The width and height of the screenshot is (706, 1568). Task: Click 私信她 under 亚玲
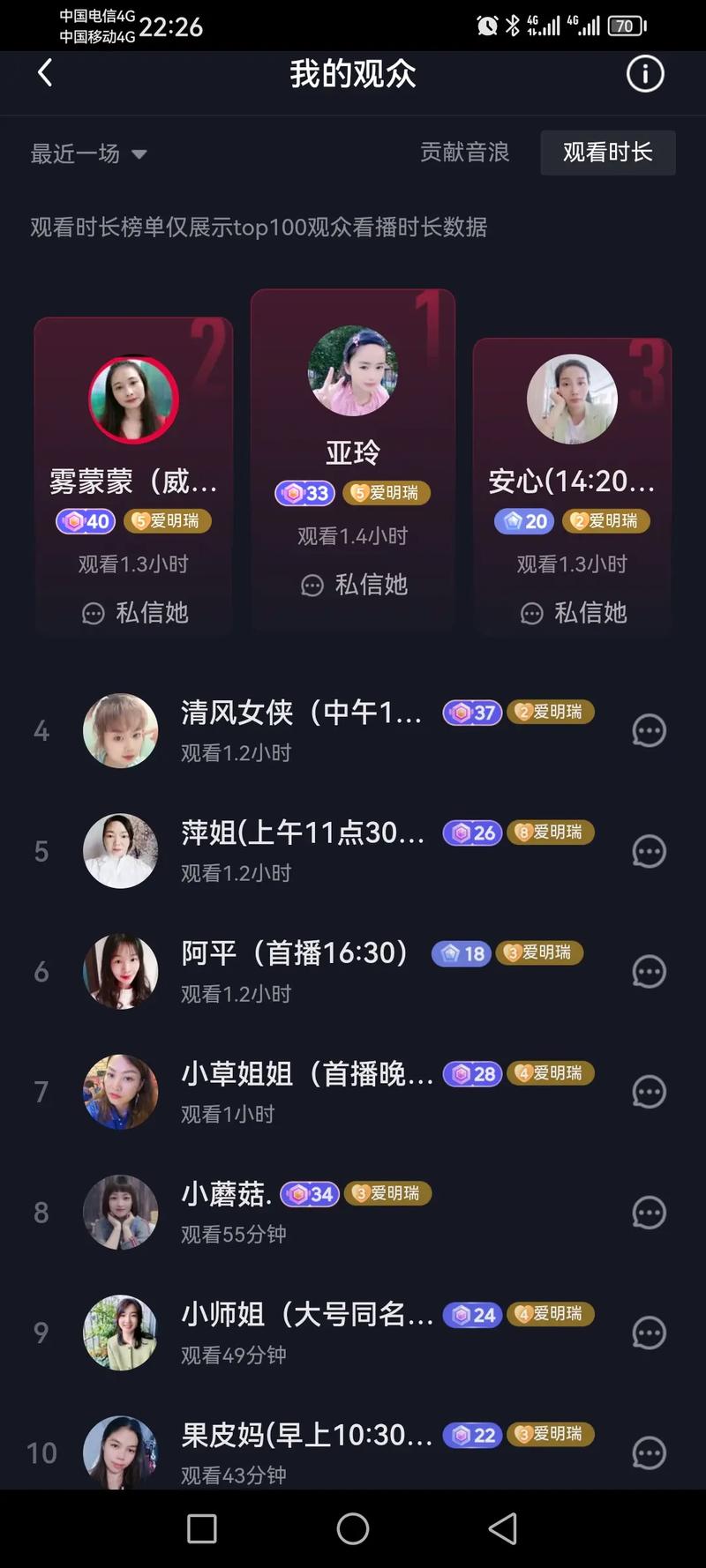pyautogui.click(x=353, y=586)
